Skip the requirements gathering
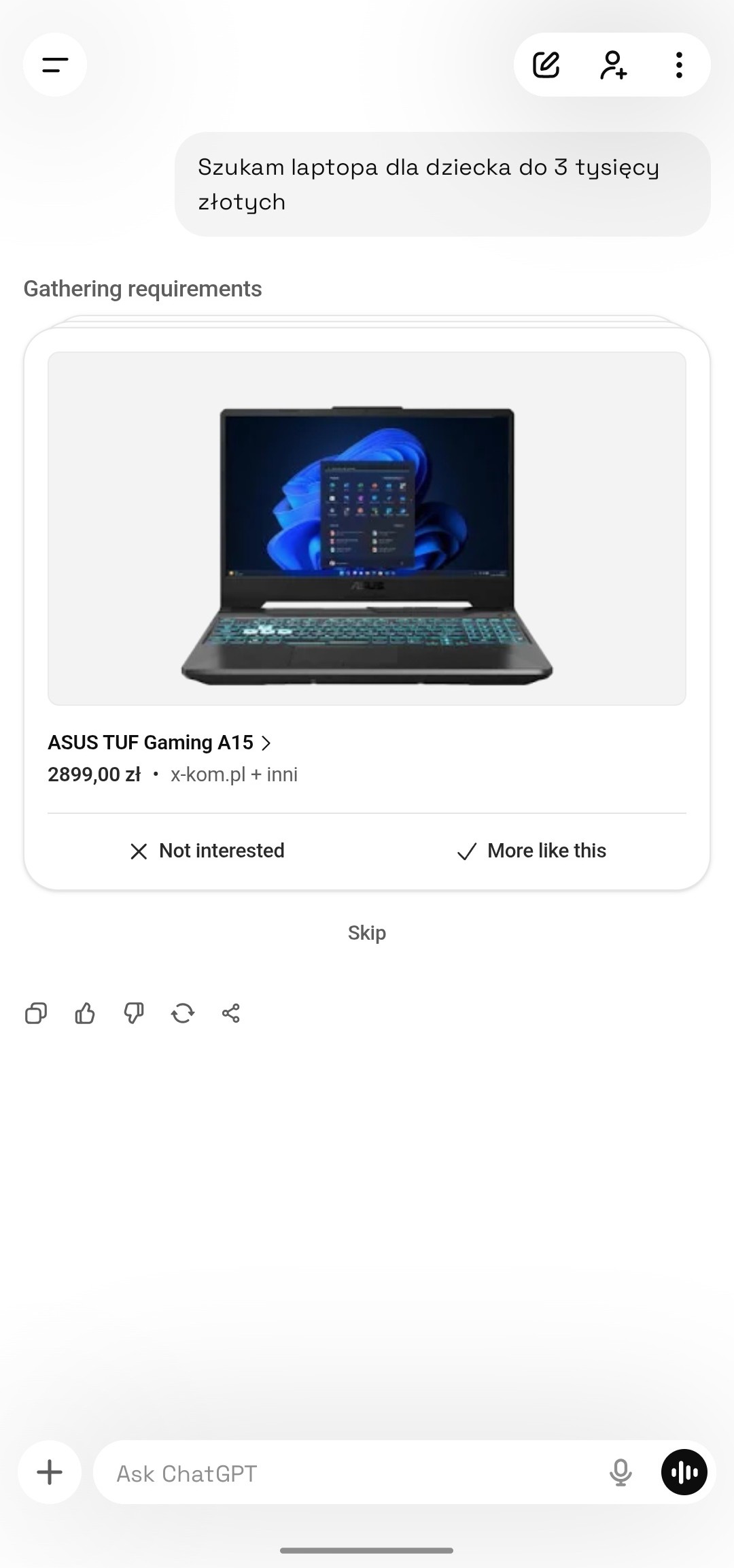Image resolution: width=734 pixels, height=1568 pixels. [367, 933]
